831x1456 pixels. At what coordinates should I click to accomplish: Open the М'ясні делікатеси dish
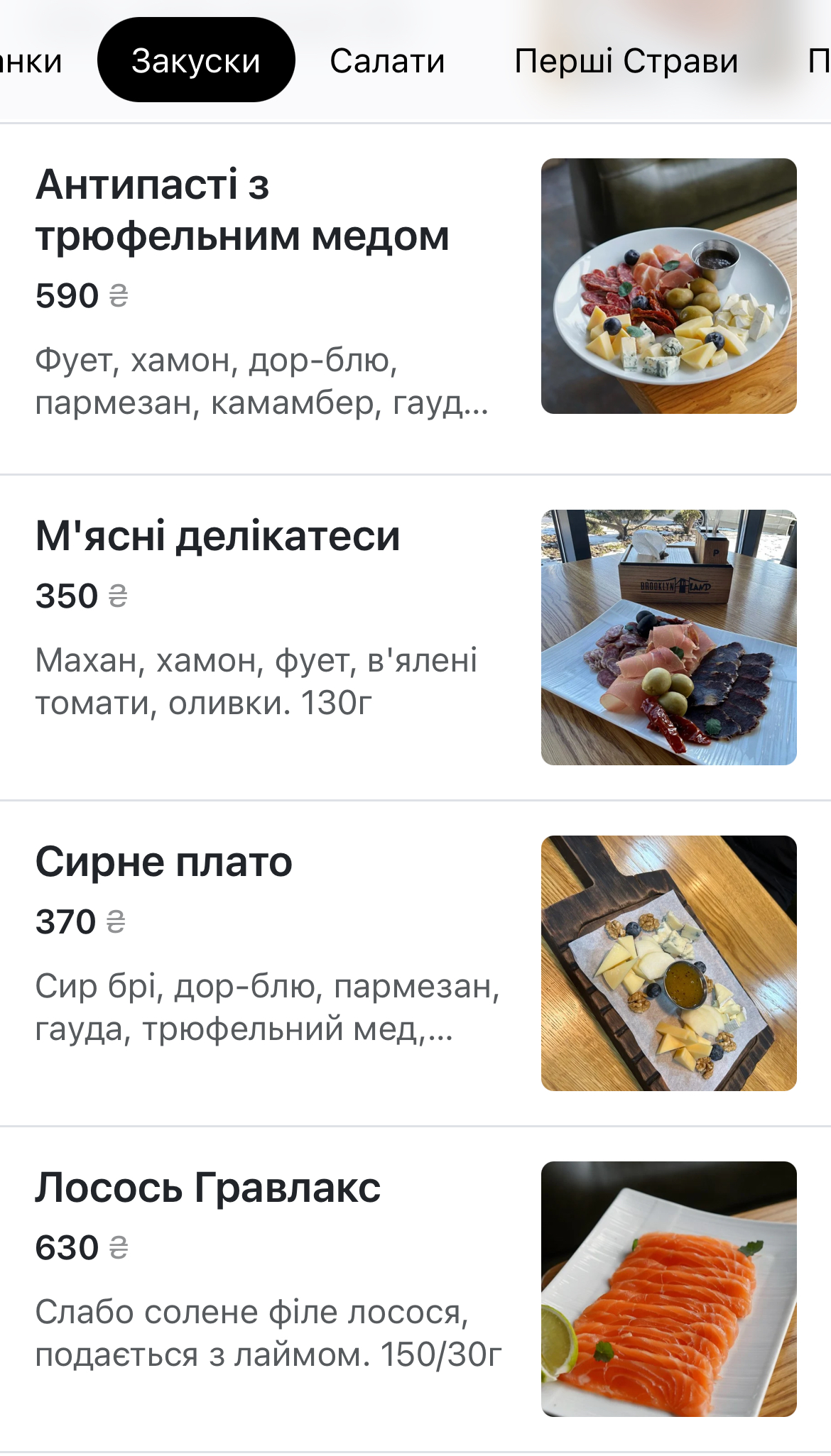415,637
